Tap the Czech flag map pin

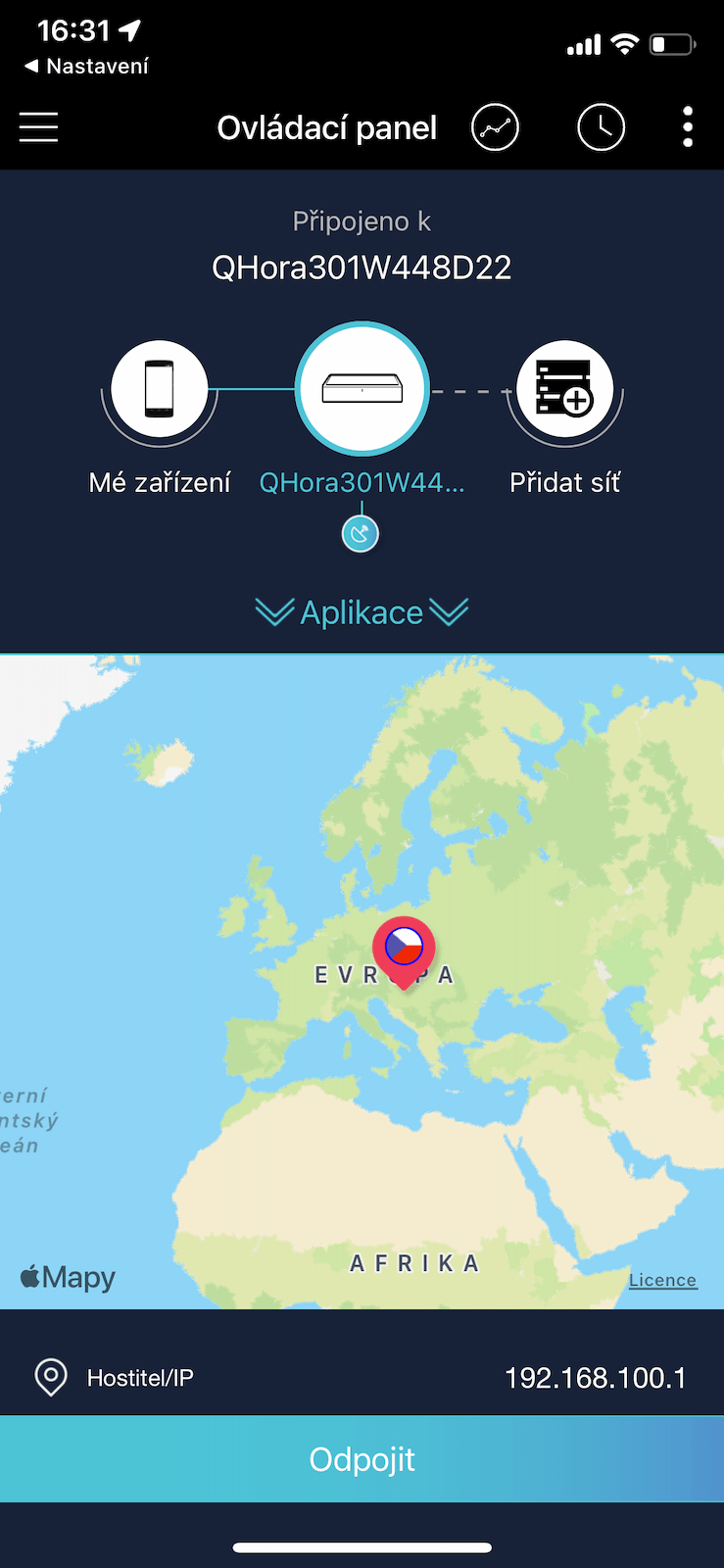pyautogui.click(x=404, y=947)
